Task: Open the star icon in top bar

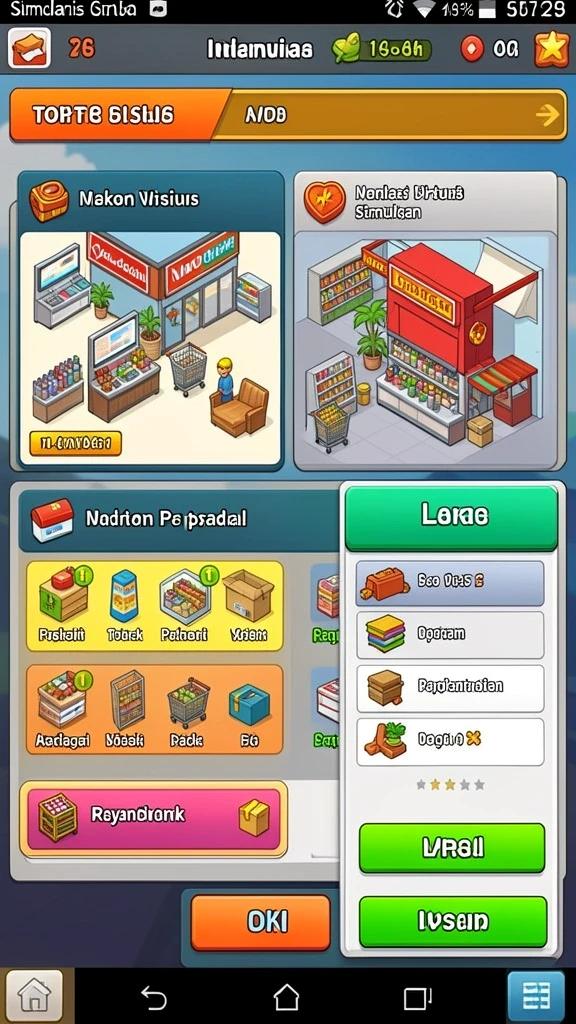Action: coord(552,49)
